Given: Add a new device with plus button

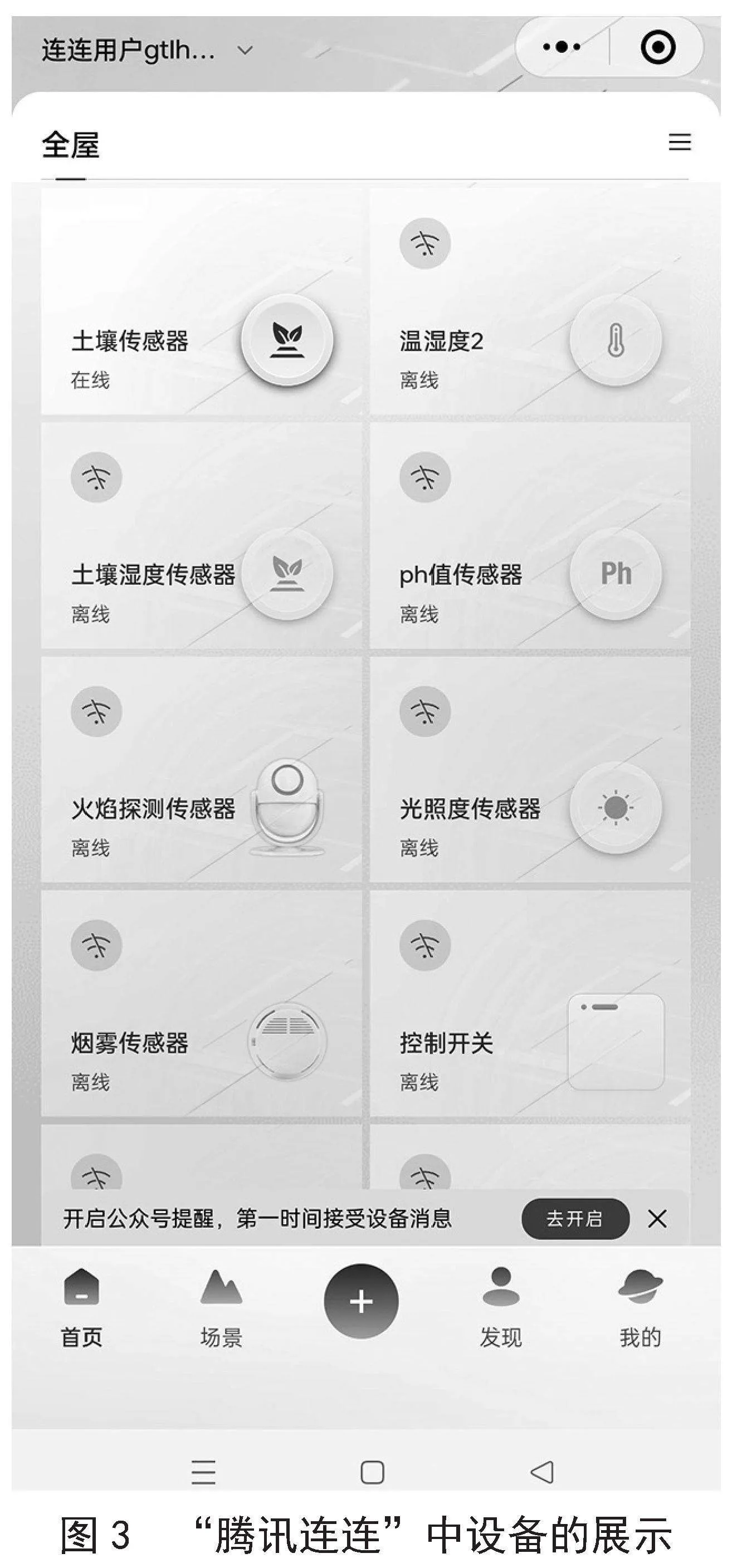Looking at the screenshot, I should tap(361, 1301).
